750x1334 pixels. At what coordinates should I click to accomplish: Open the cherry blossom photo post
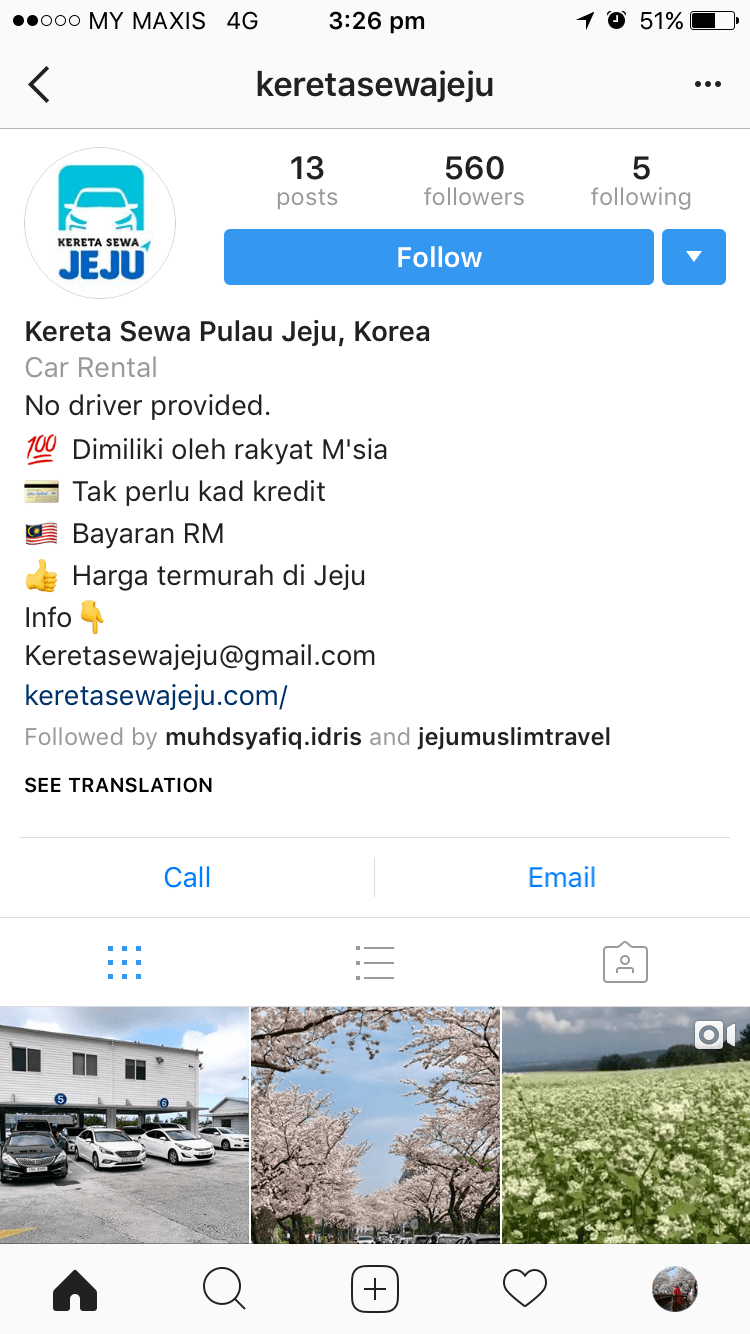tap(375, 1124)
